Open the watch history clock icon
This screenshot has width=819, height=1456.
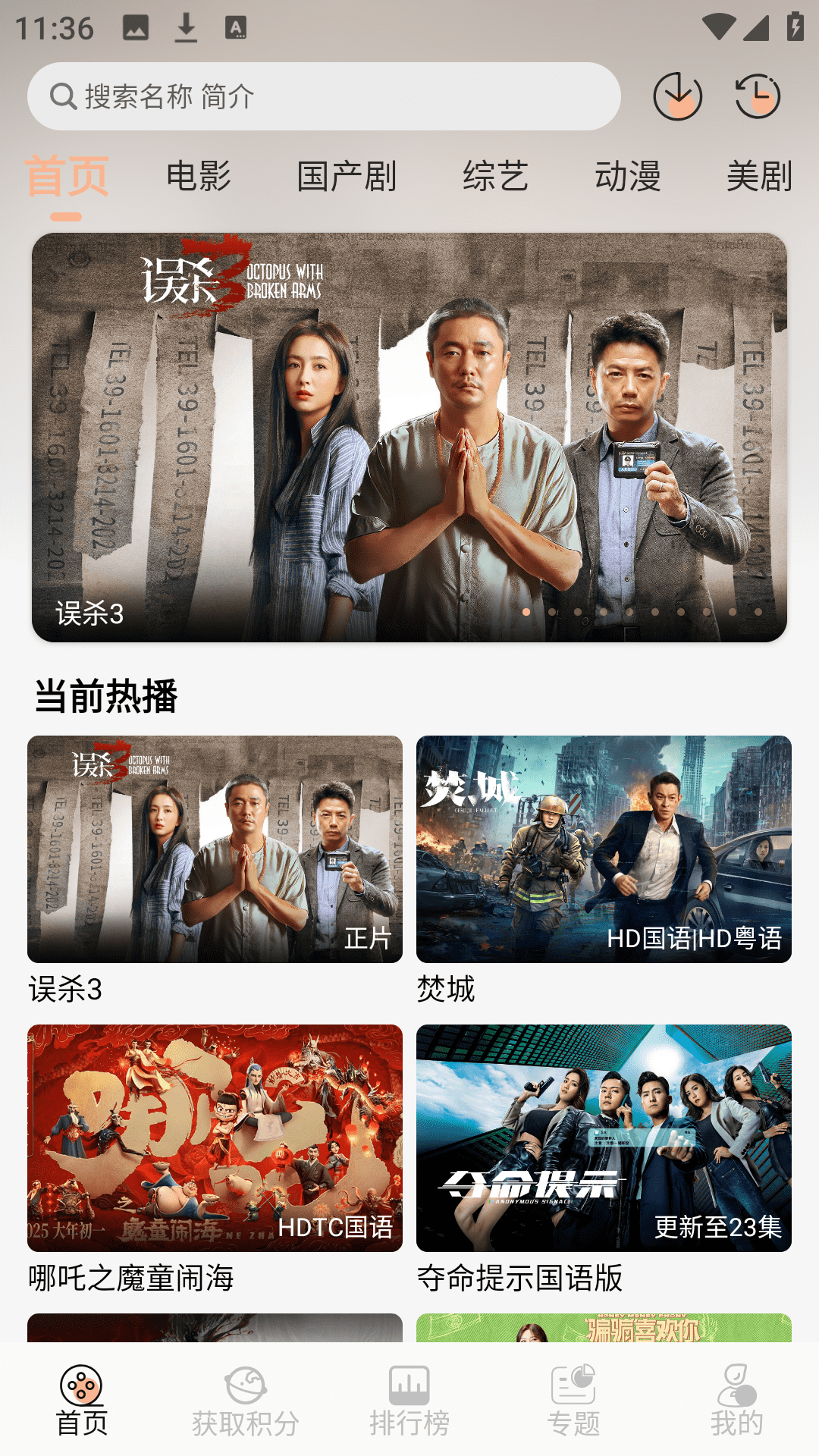(758, 96)
